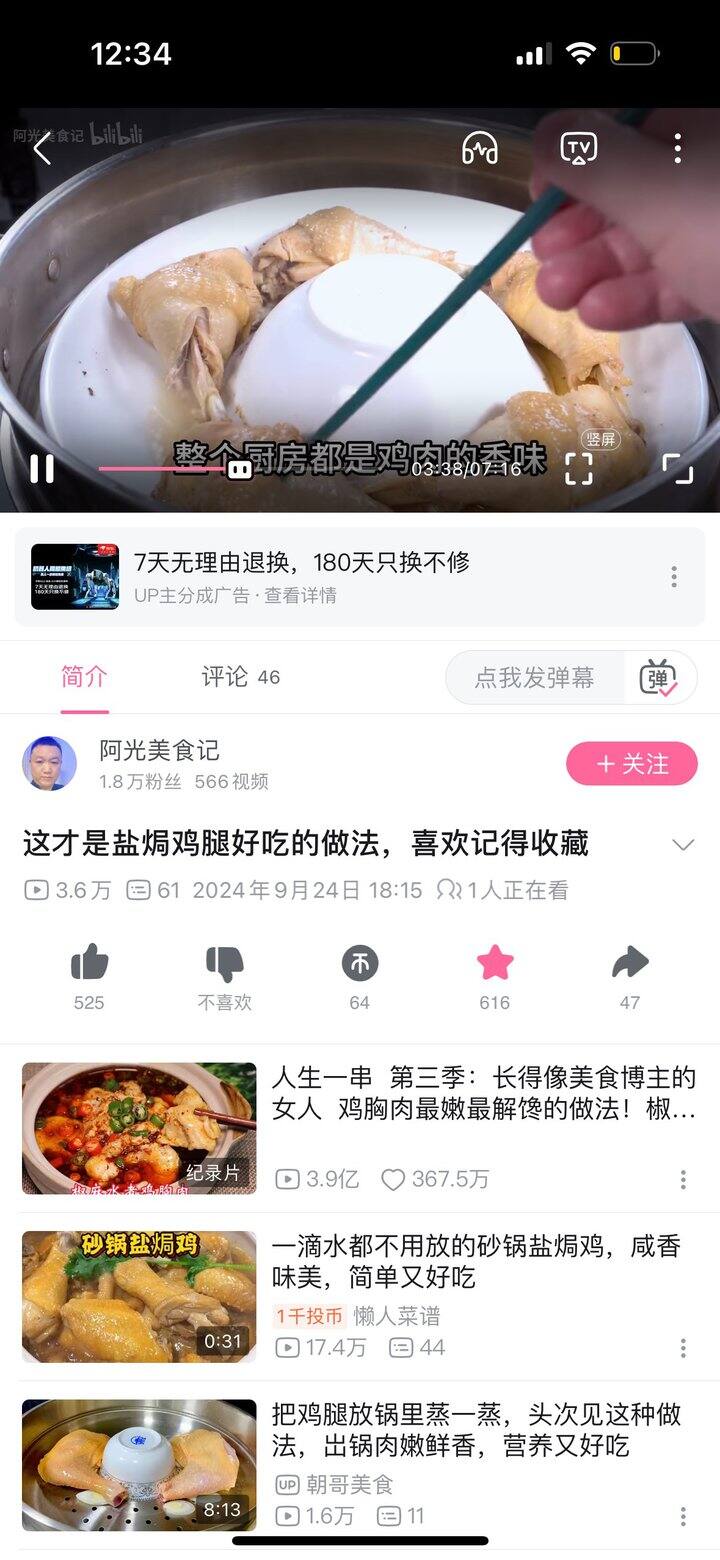The height and width of the screenshot is (1560, 720).
Task: Open the video player overflow menu
Action: coord(677,149)
